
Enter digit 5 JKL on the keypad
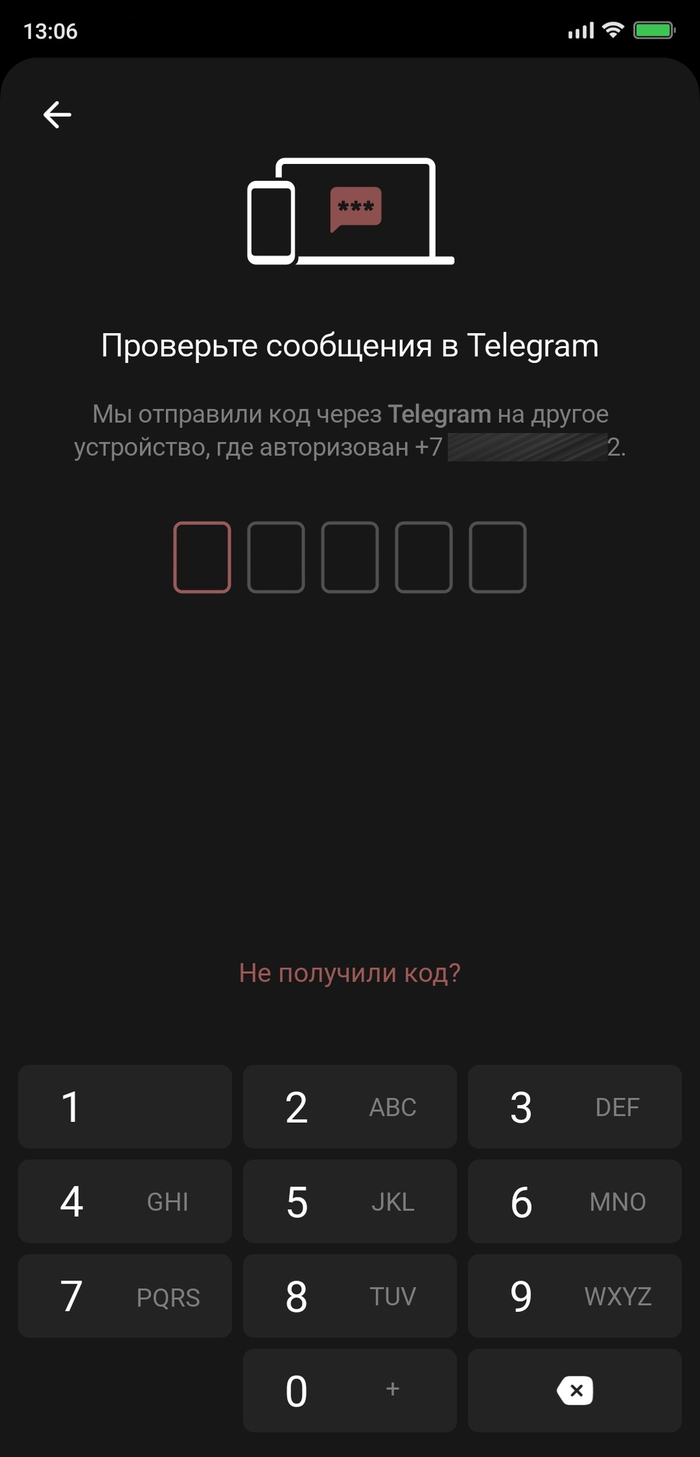click(x=349, y=1202)
